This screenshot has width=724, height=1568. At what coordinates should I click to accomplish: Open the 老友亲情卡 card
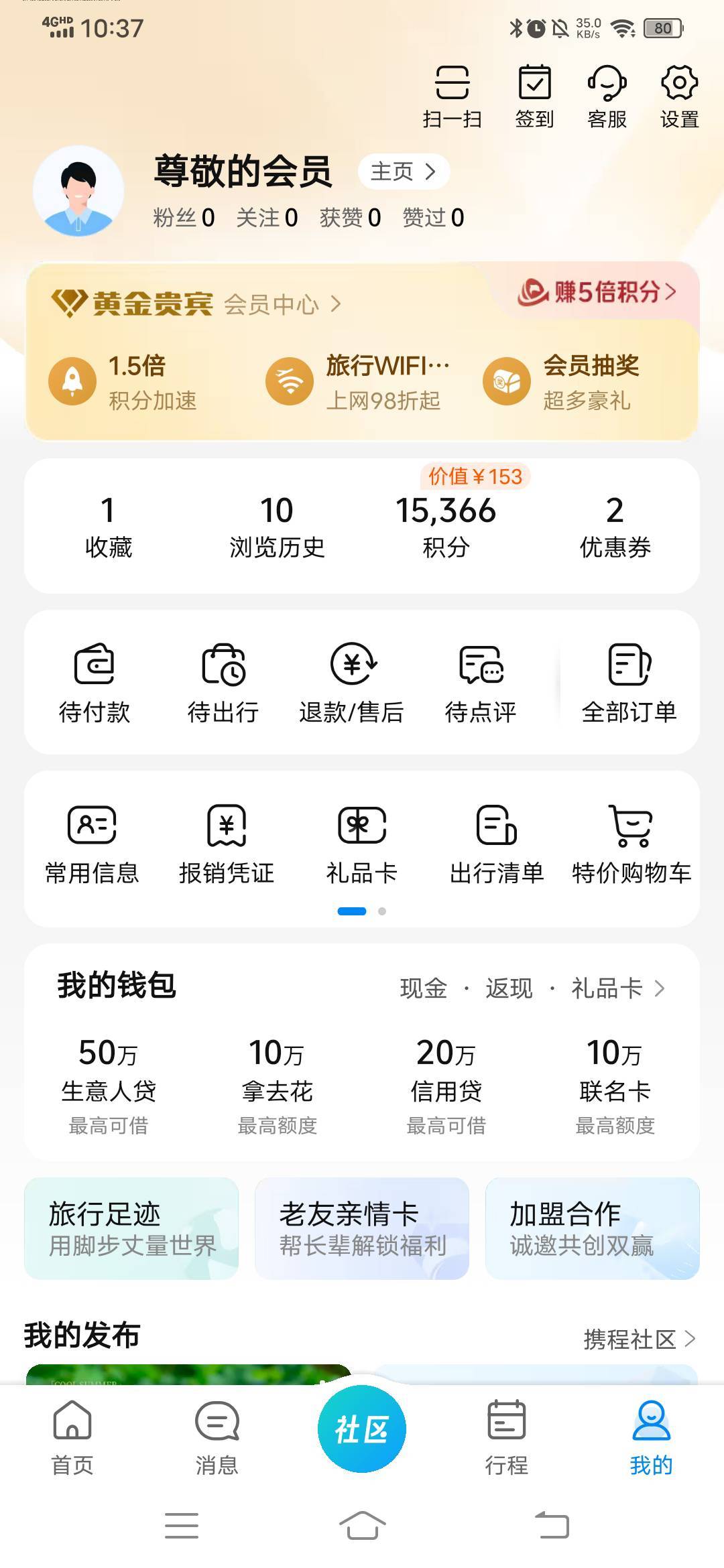pos(362,1229)
